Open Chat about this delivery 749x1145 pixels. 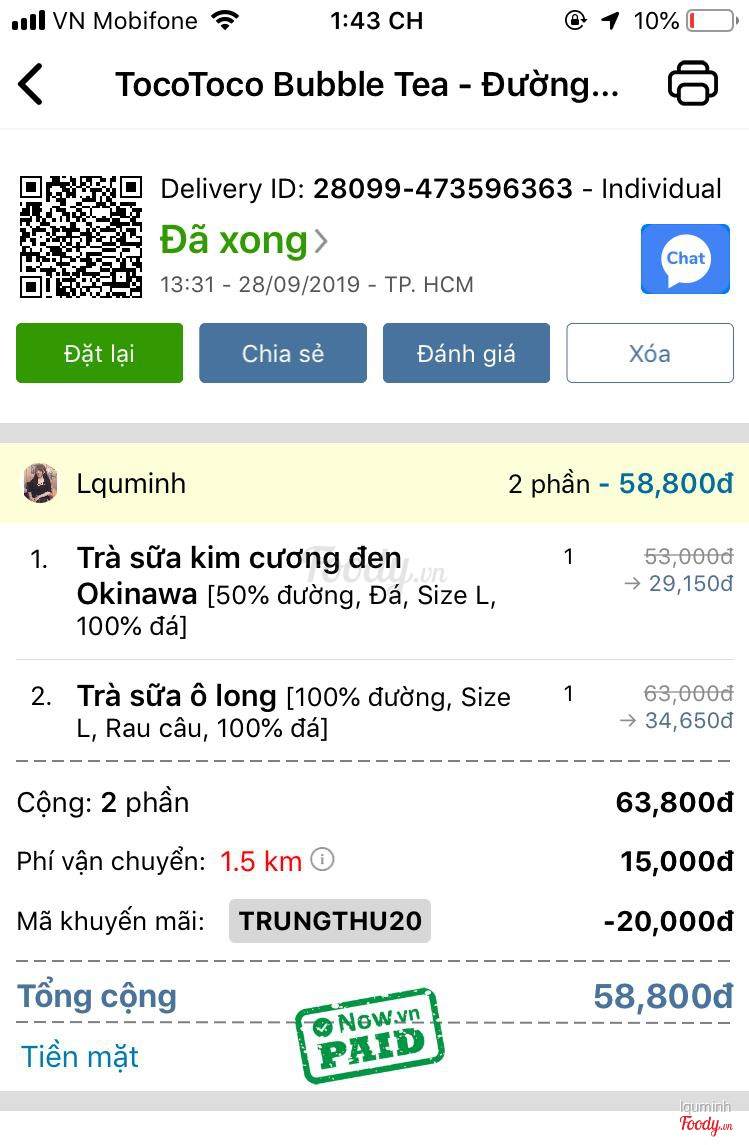click(685, 259)
